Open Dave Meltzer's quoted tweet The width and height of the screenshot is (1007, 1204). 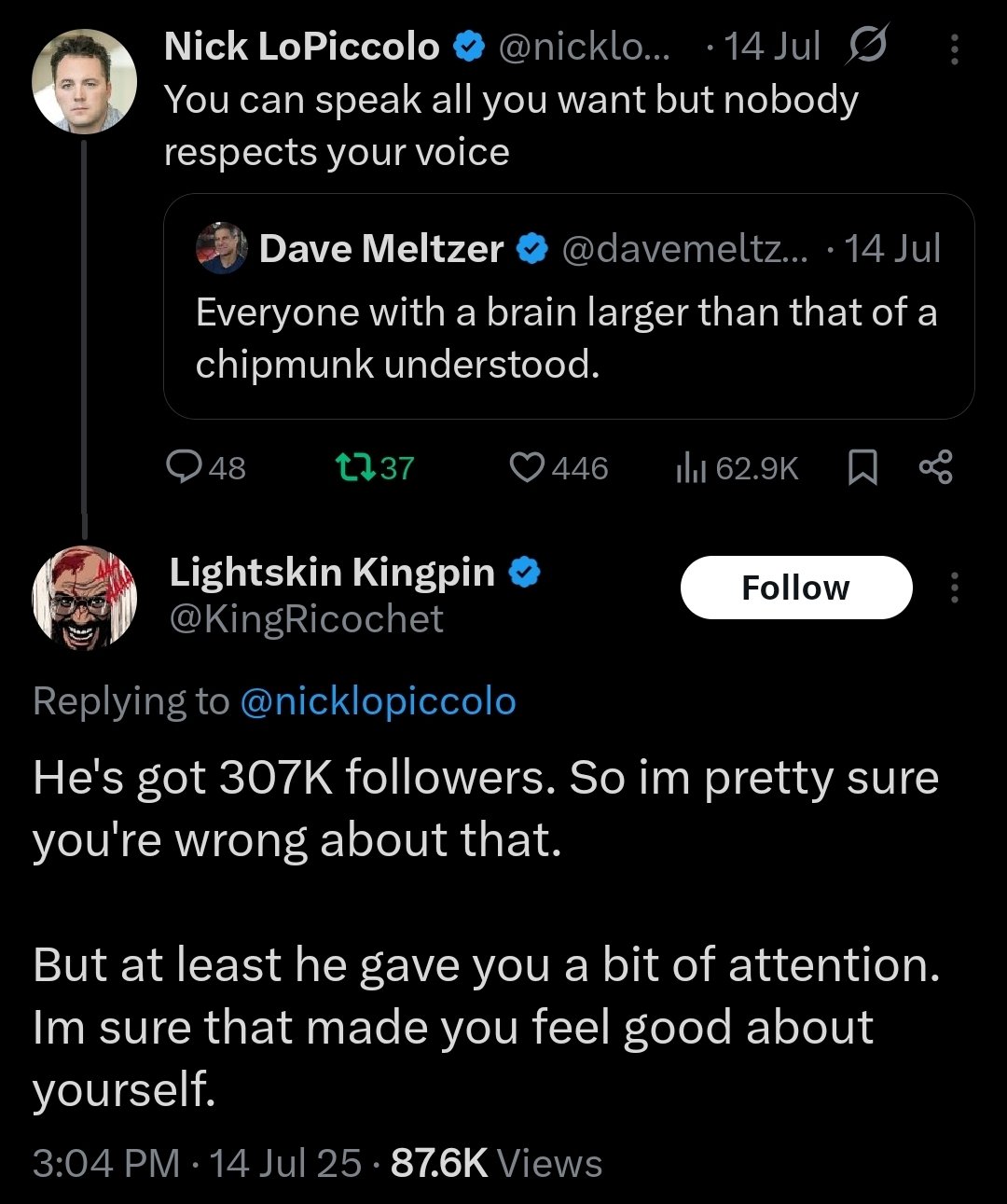(x=569, y=308)
